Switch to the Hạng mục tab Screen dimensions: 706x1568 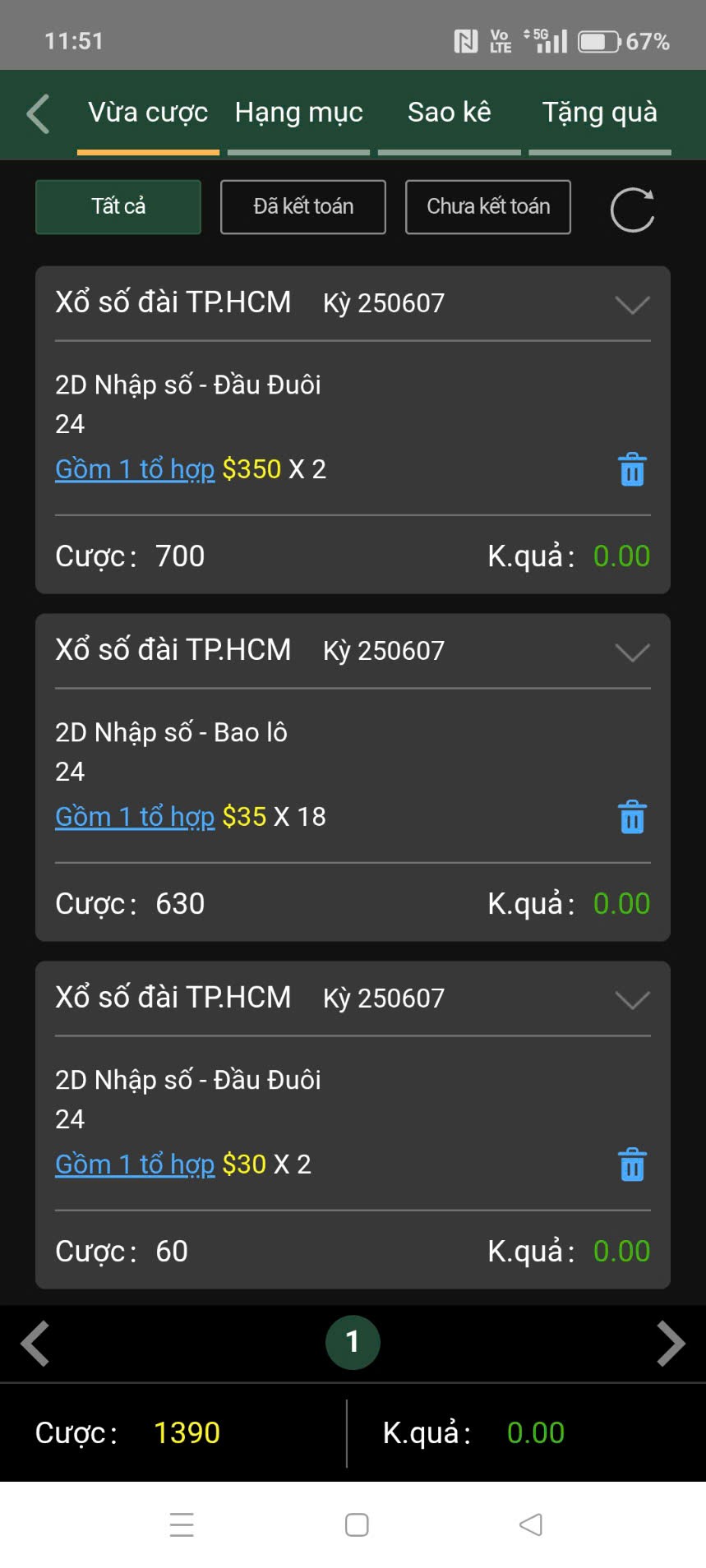click(x=298, y=113)
